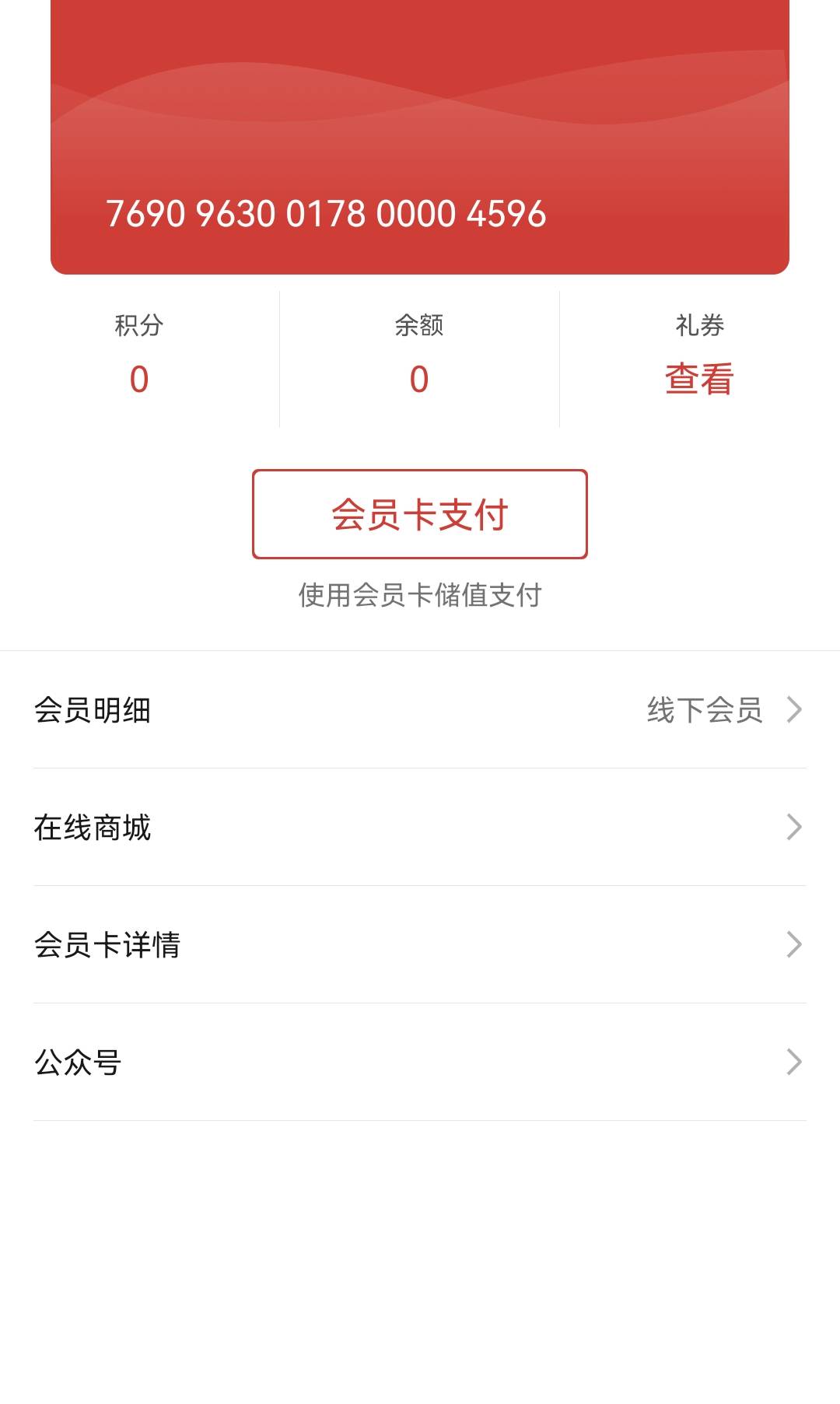Check 积分 points balance
This screenshot has width=840, height=1404.
[x=139, y=379]
